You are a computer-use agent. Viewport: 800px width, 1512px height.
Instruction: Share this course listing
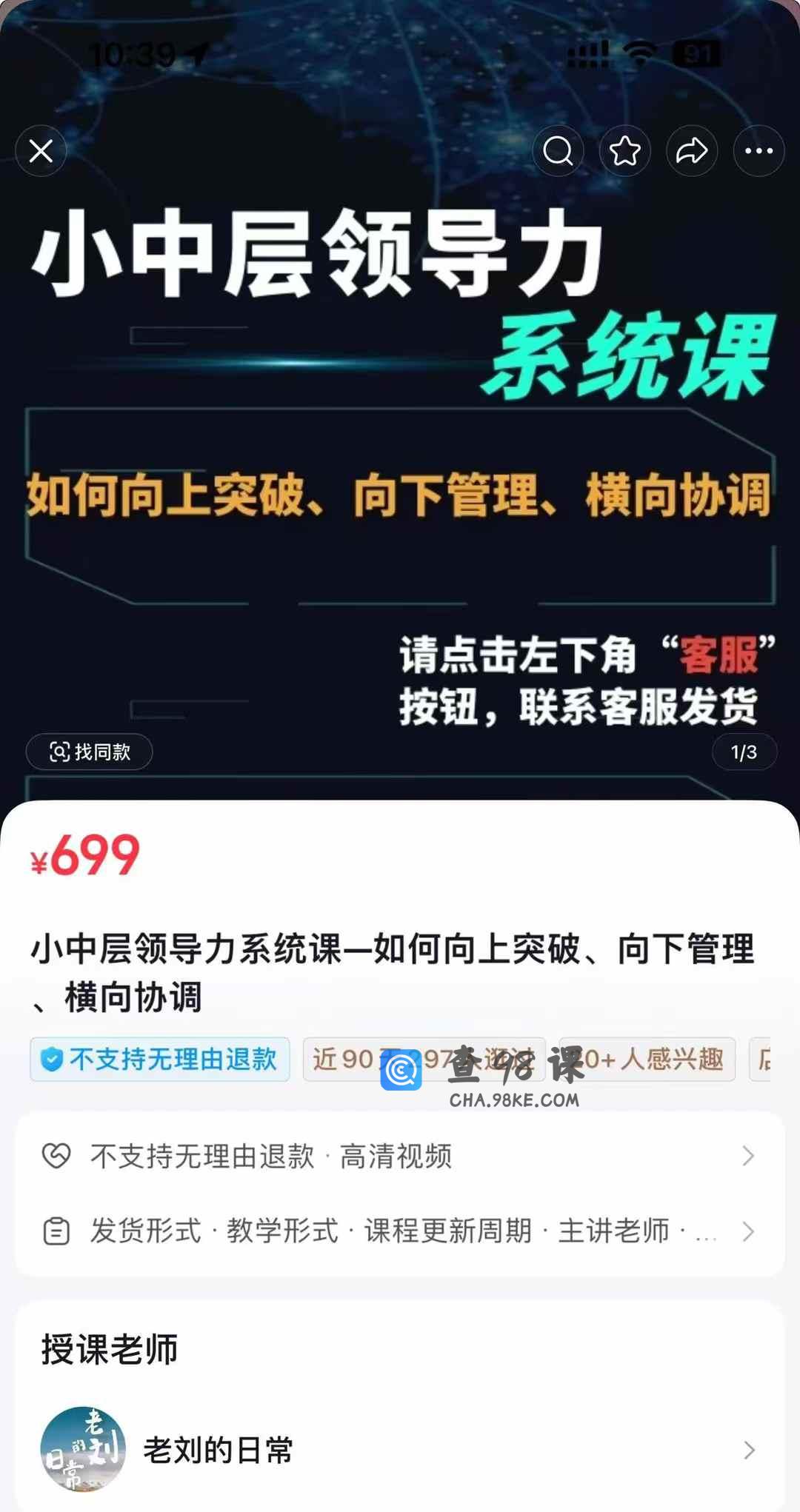[692, 151]
